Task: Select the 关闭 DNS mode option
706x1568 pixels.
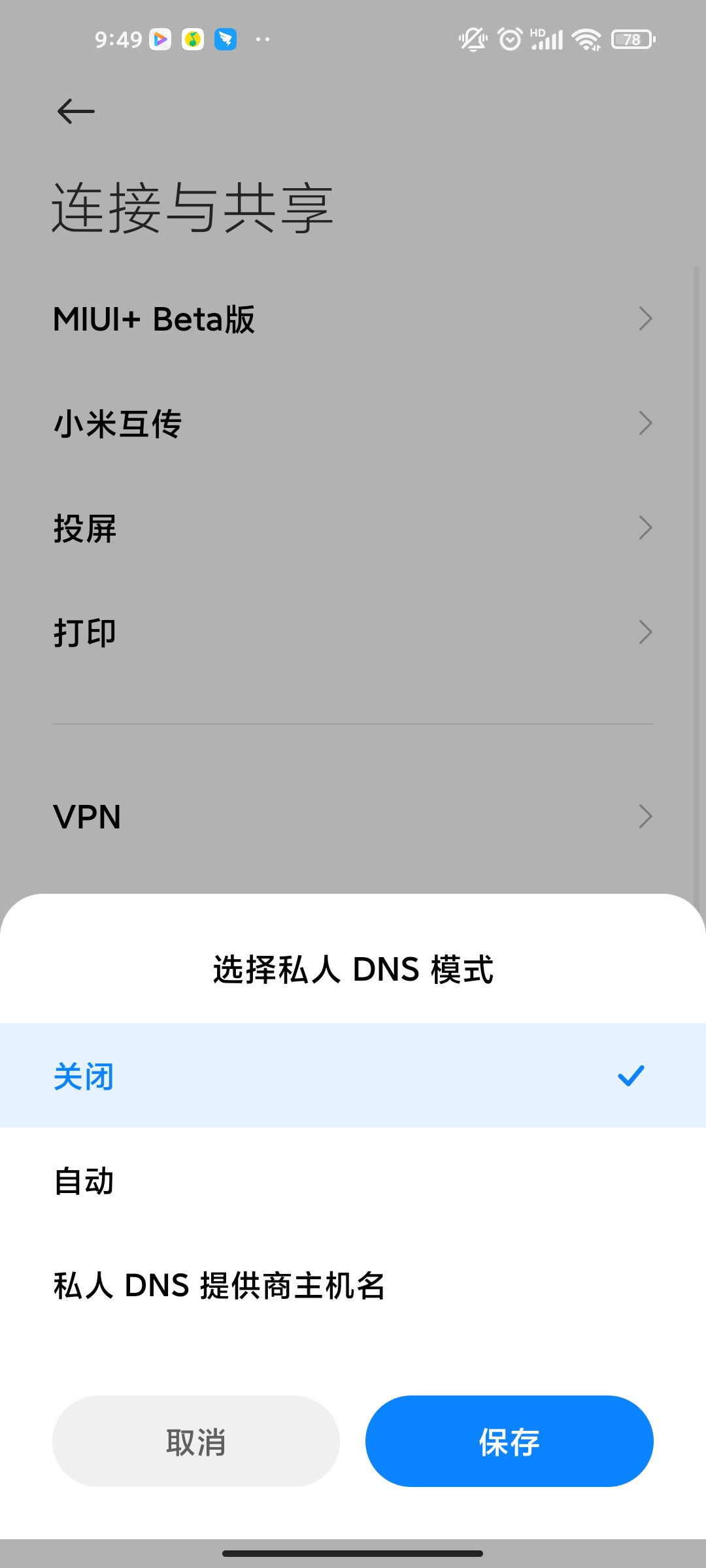Action: [353, 1076]
